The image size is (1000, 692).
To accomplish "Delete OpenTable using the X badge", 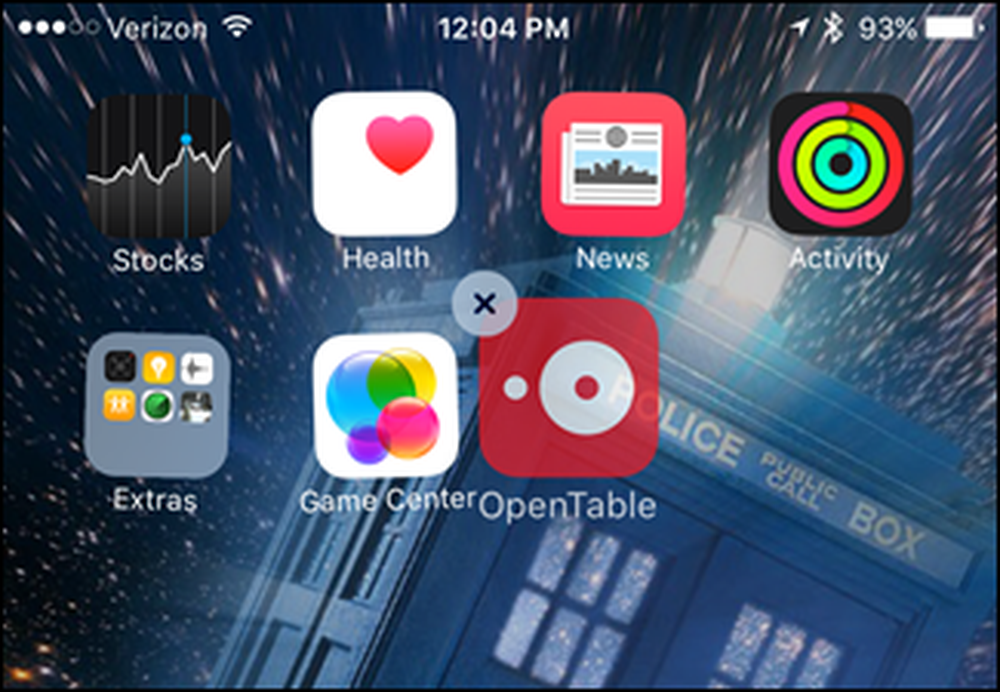I will pyautogui.click(x=484, y=303).
